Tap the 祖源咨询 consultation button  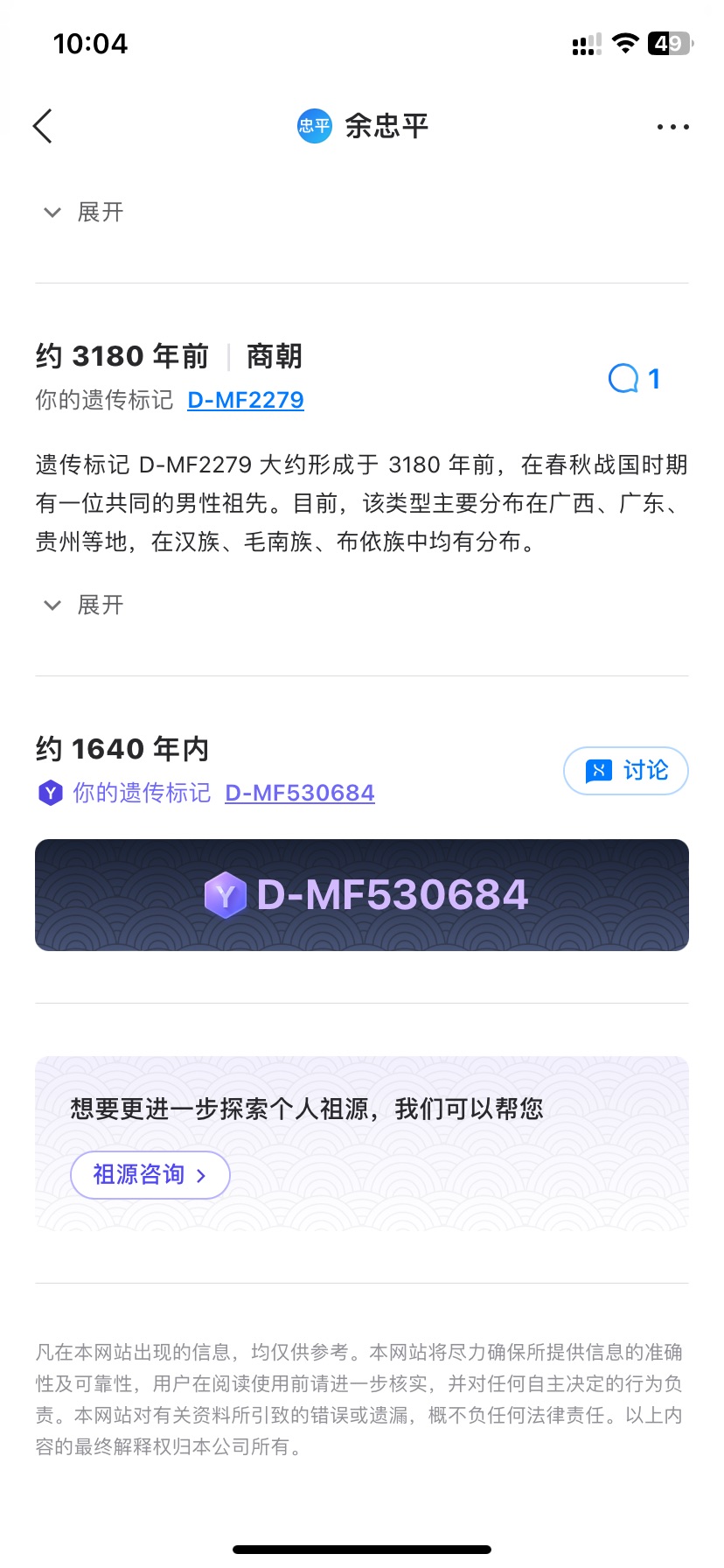tap(150, 1174)
